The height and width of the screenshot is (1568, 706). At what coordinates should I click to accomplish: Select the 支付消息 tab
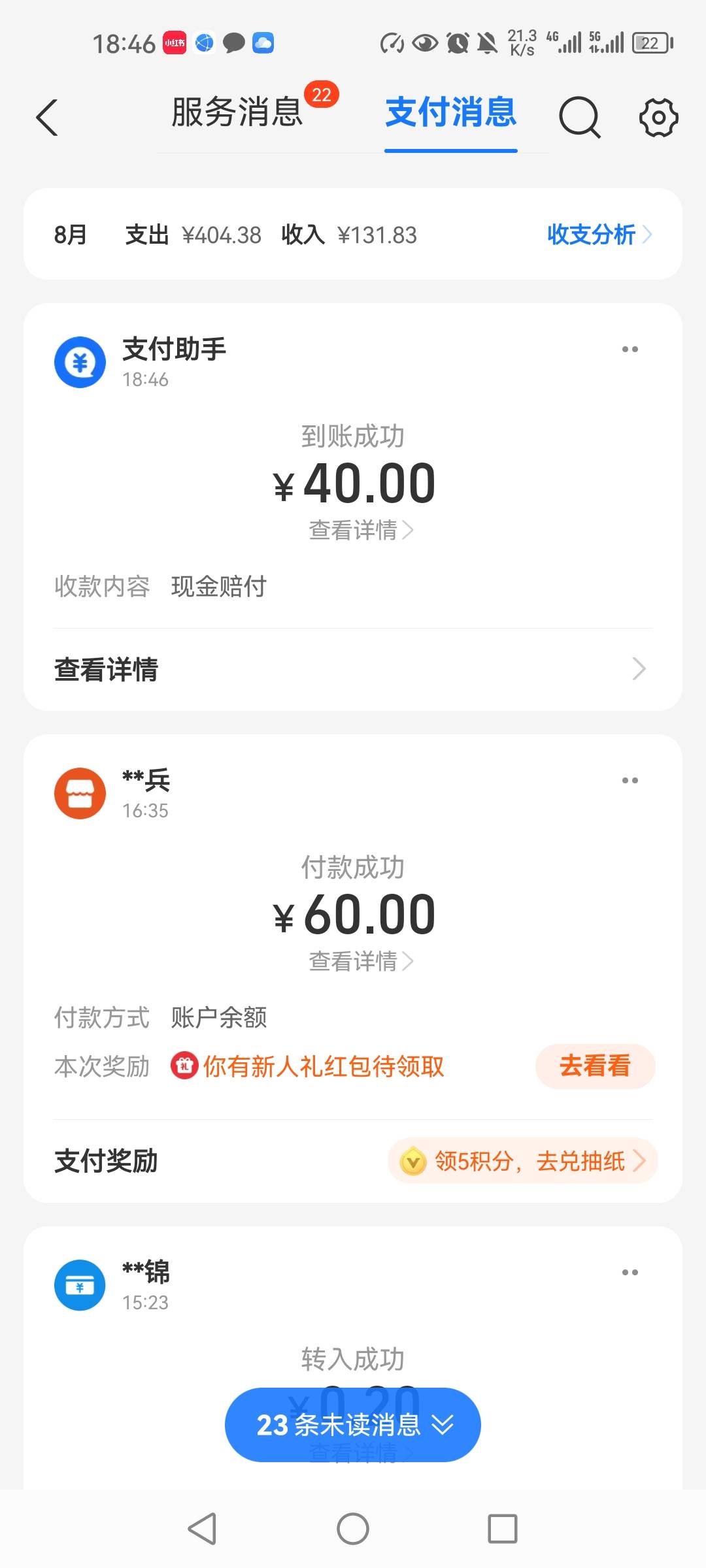click(x=451, y=112)
